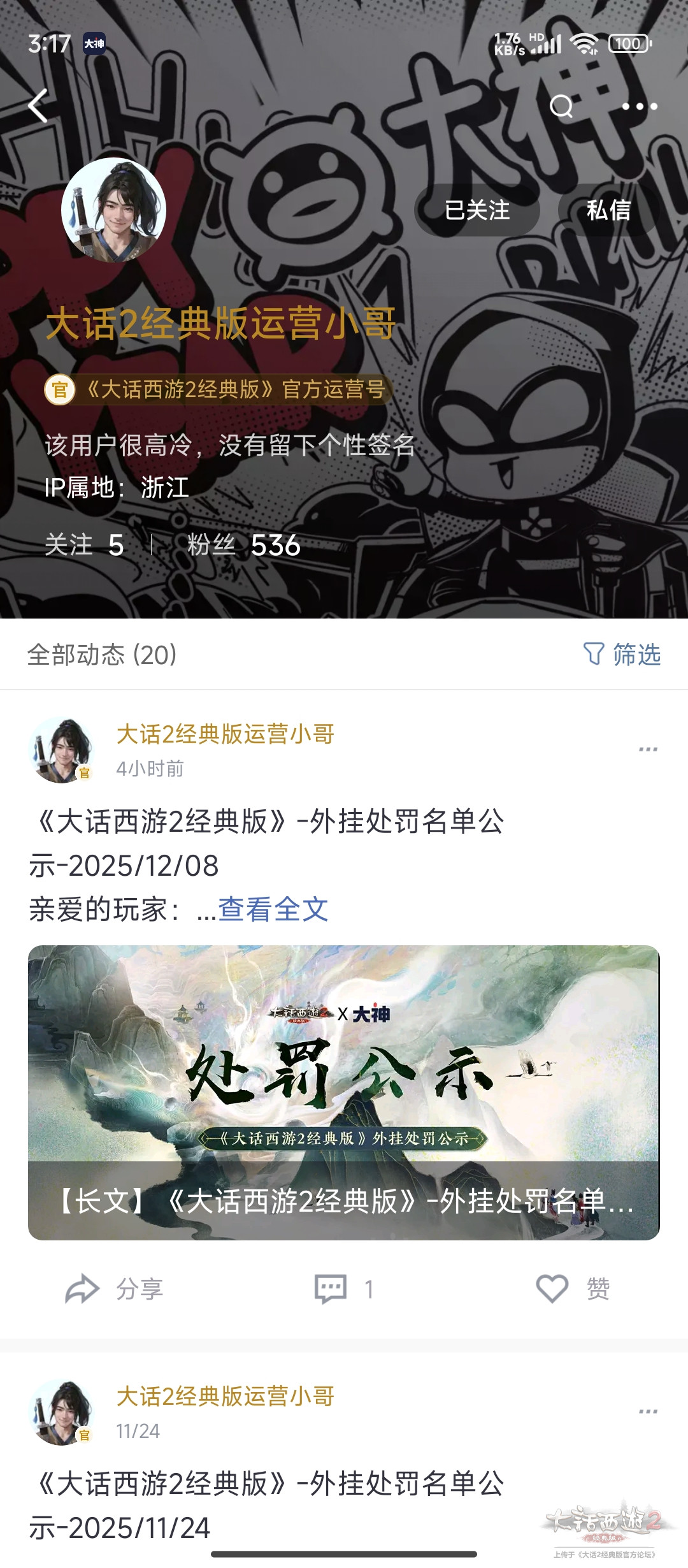Tap the 已关注 follow status button
This screenshot has width=688, height=1568.
tap(477, 210)
